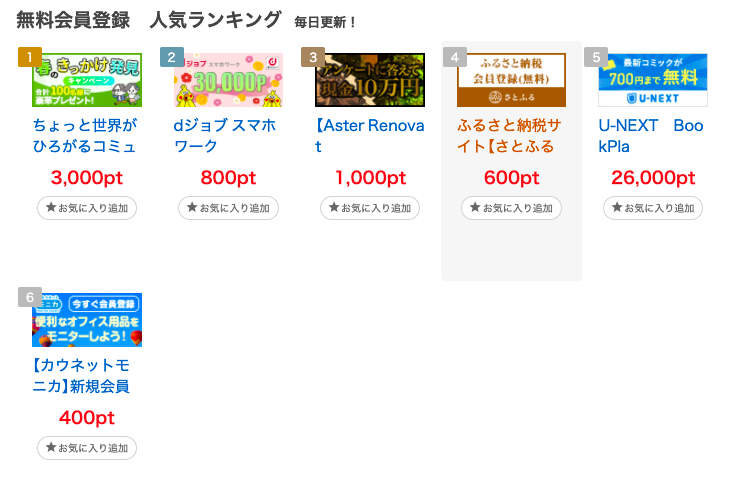Add dジョブ スマホワーク to favorites
This screenshot has width=738, height=480.
tap(228, 208)
